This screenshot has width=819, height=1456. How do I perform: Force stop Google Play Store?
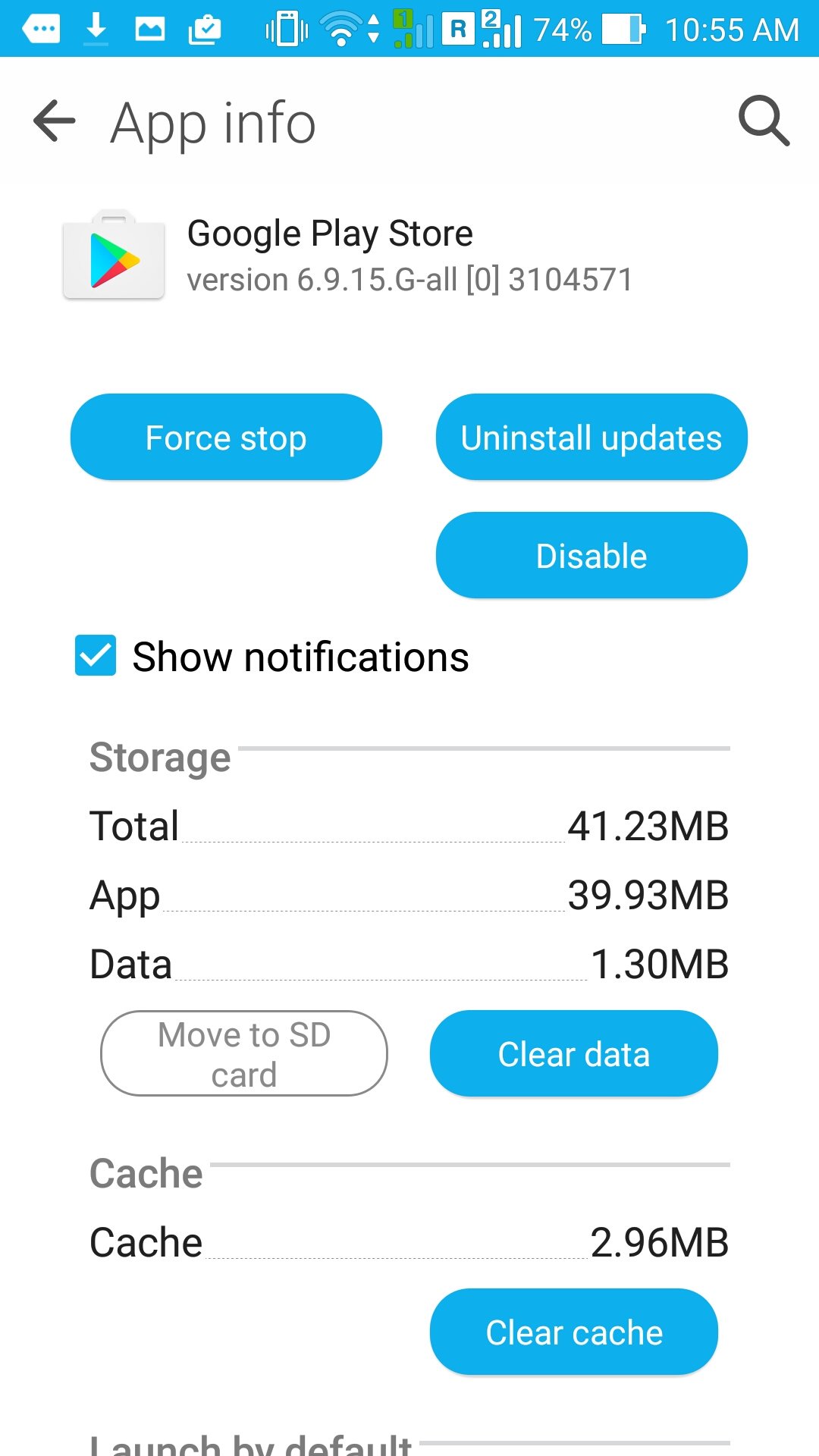[226, 438]
